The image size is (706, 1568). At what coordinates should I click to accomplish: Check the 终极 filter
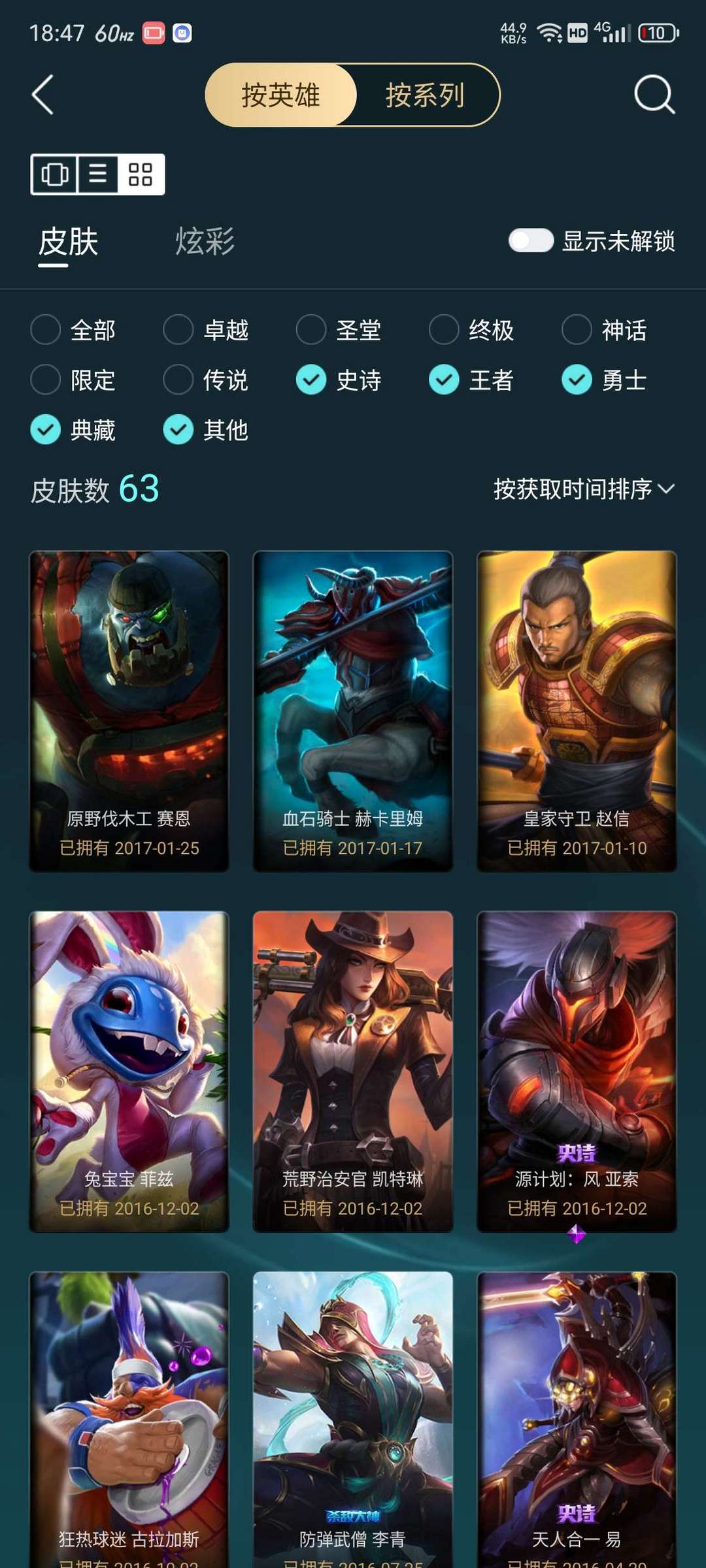click(x=471, y=330)
